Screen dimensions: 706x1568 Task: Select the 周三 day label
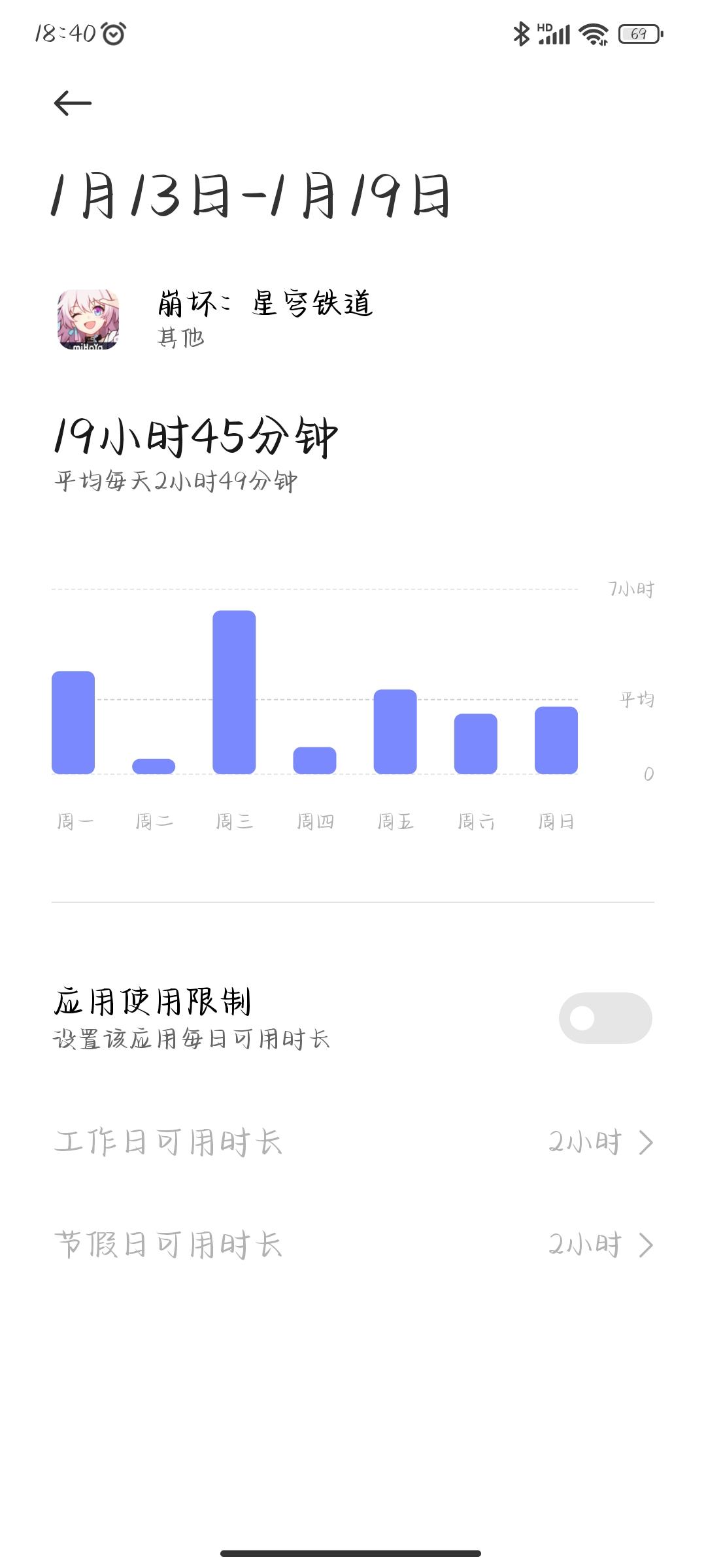point(235,820)
